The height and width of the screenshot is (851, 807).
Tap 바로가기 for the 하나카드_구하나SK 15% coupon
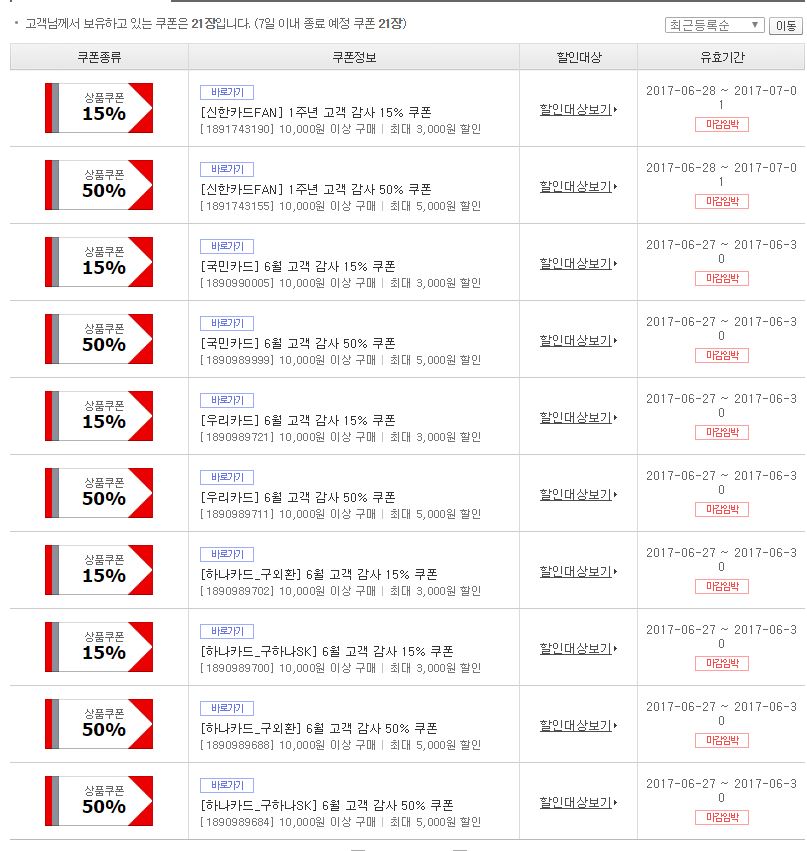point(227,632)
